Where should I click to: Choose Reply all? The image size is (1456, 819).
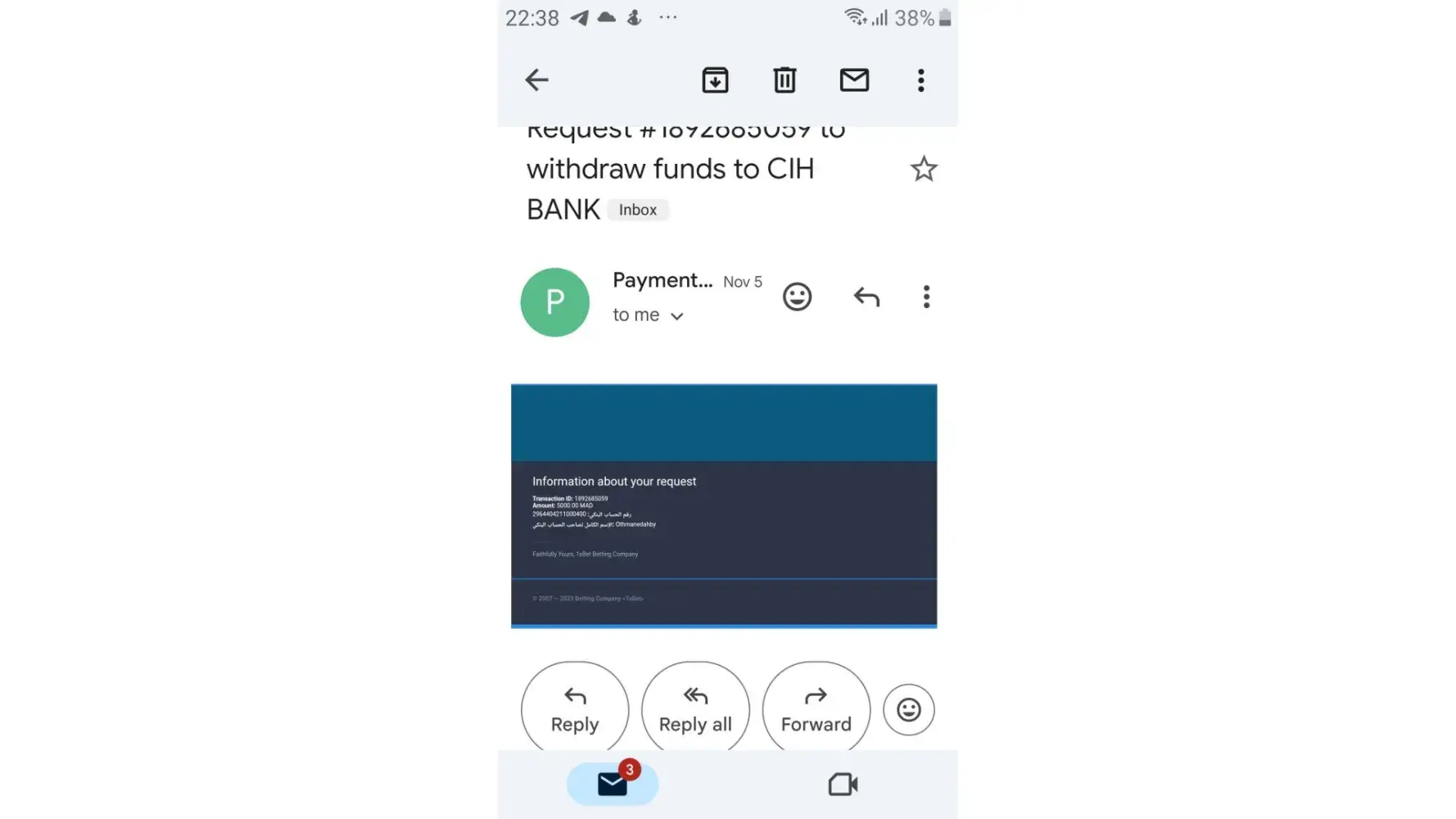click(x=695, y=709)
